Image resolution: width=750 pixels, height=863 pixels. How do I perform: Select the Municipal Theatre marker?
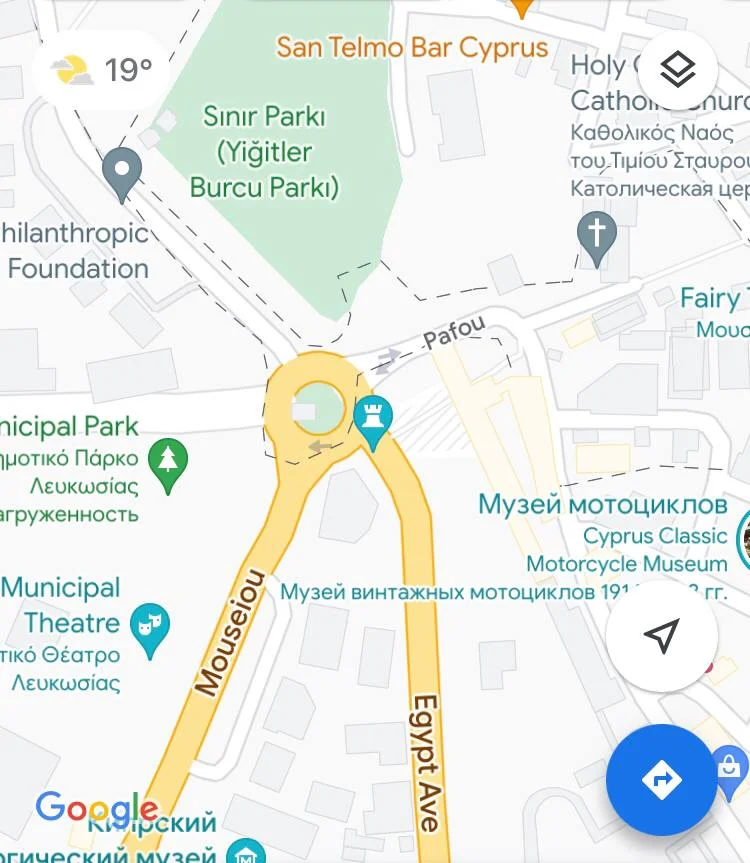pos(149,630)
